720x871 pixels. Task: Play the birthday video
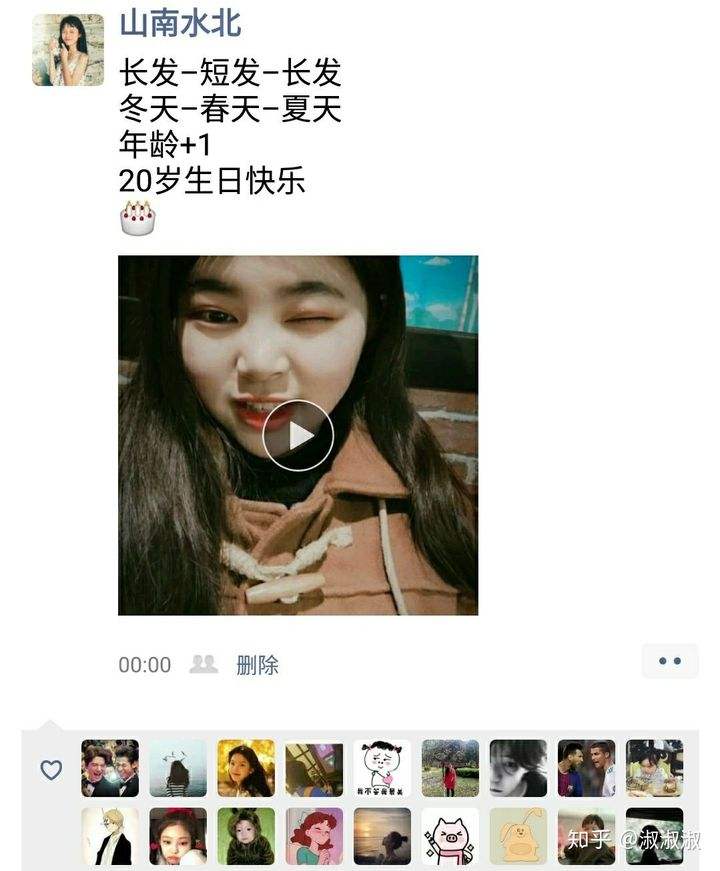(x=298, y=435)
